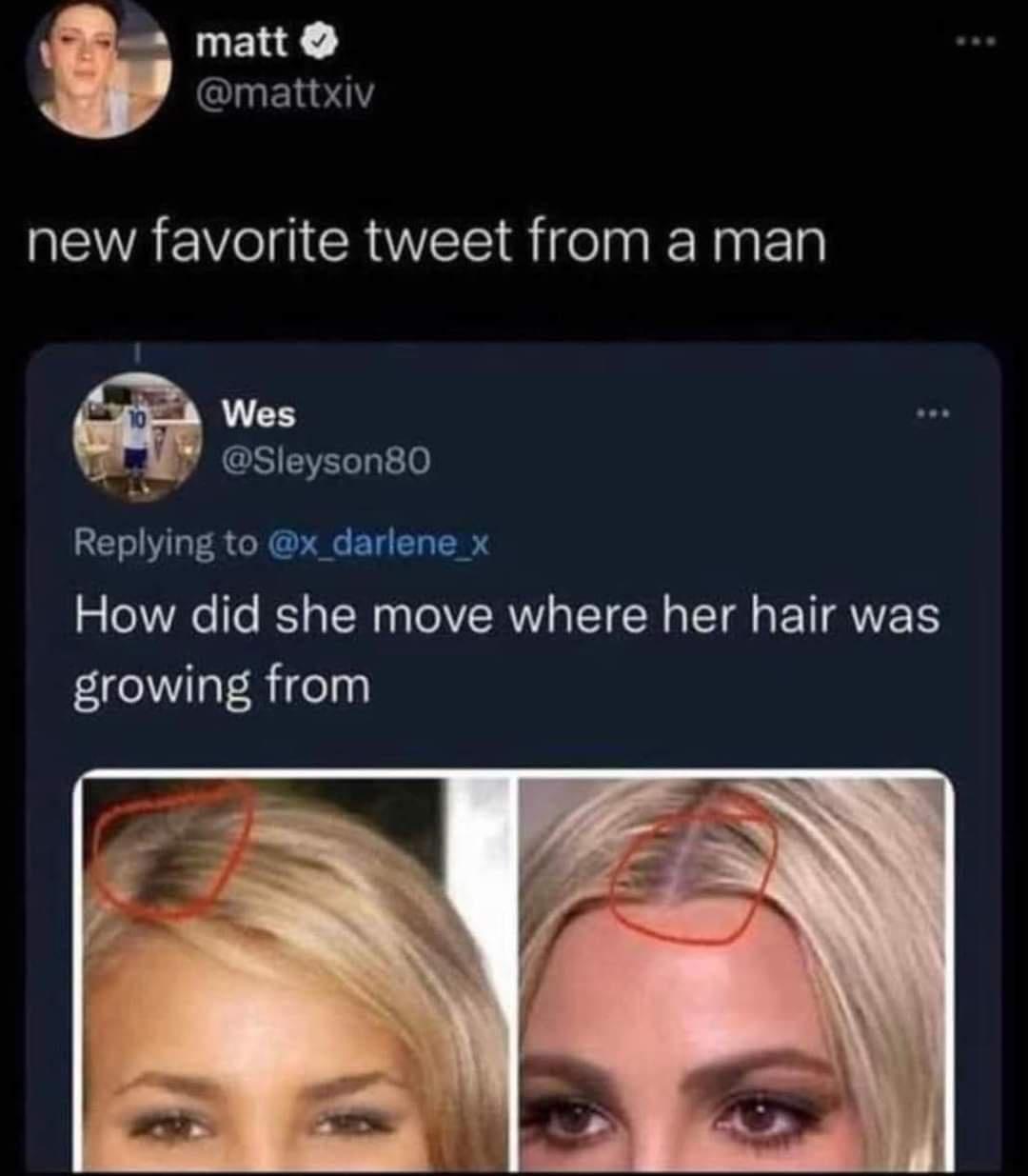This screenshot has height=1176, width=1028.
Task: Click the 'new favorite tweet from a man' text
Action: [428, 243]
